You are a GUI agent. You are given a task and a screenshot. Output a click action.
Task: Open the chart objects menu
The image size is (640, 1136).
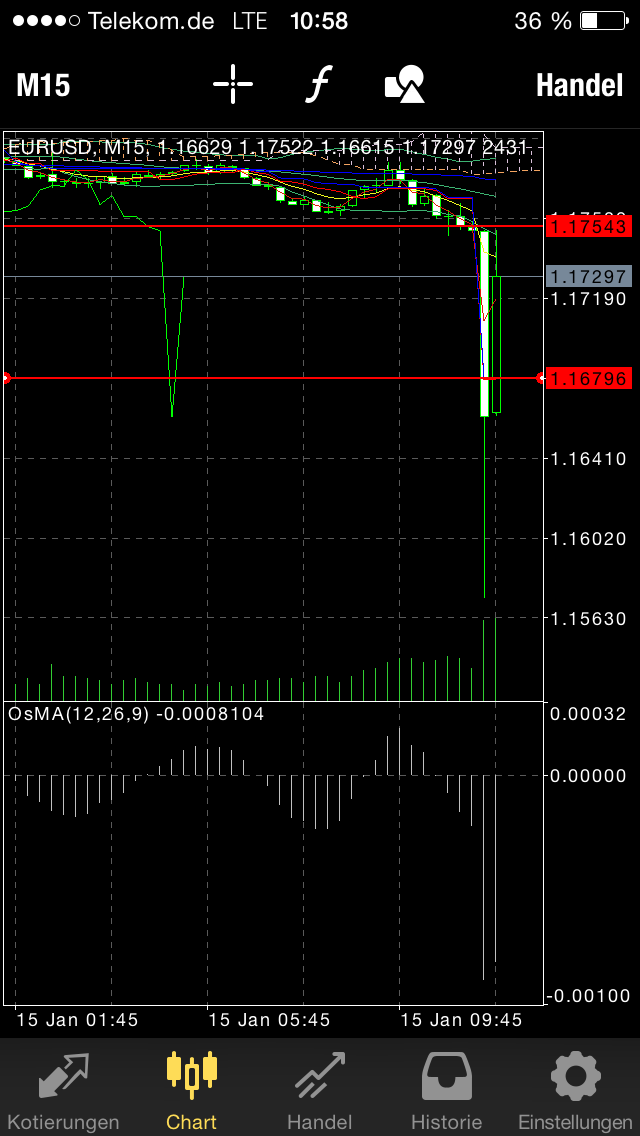pos(404,84)
